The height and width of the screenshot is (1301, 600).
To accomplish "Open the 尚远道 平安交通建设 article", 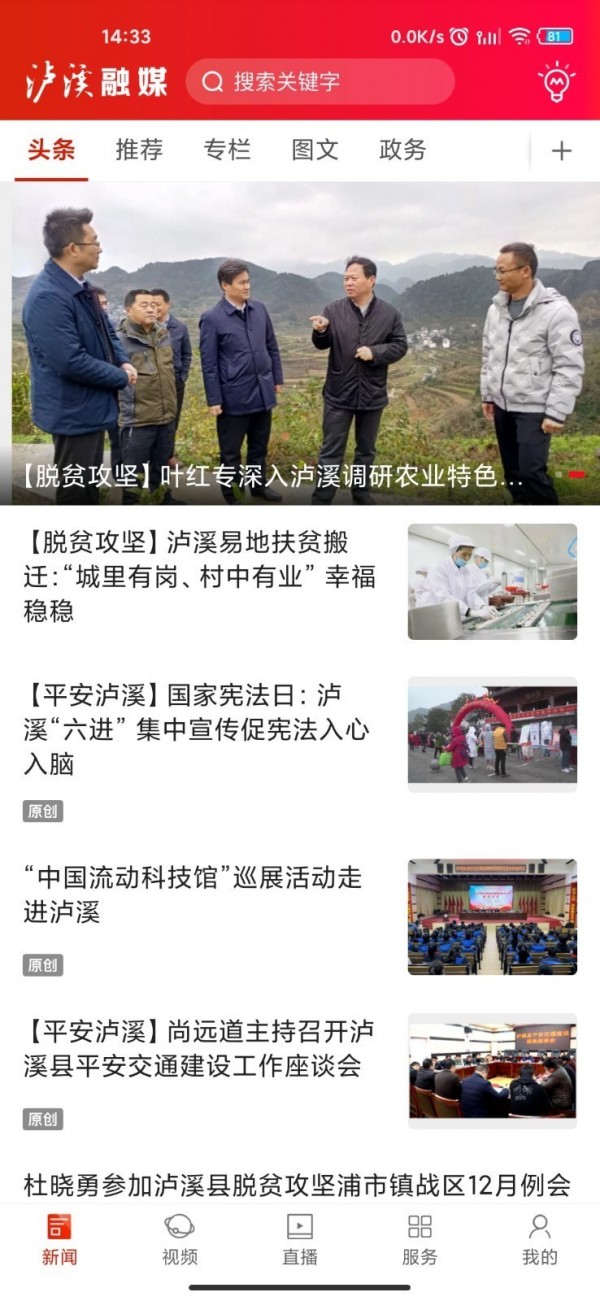I will (200, 1048).
